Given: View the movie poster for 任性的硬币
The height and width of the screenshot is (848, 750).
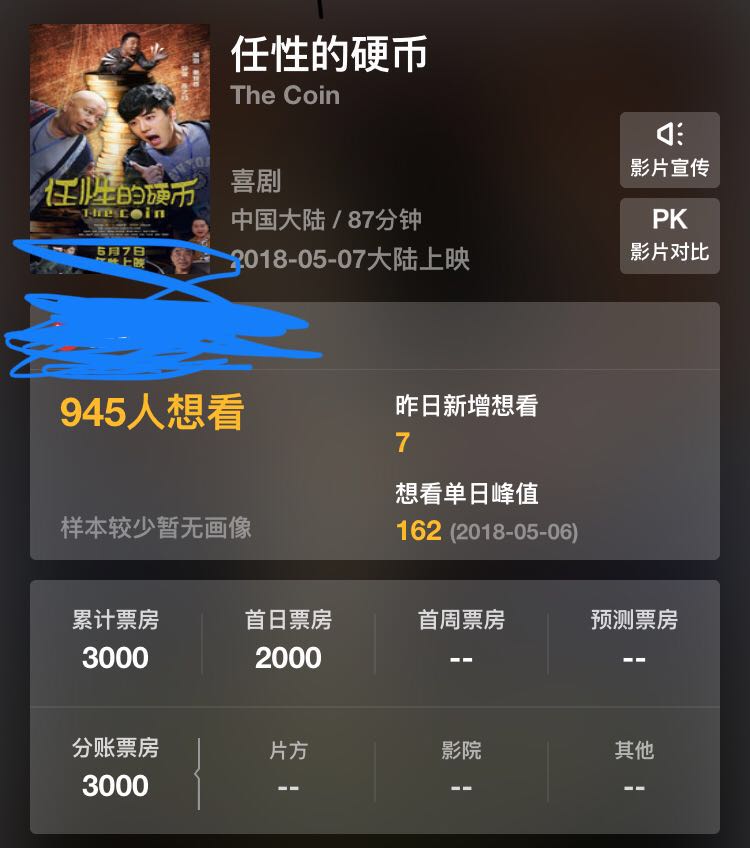Looking at the screenshot, I should click(x=118, y=150).
